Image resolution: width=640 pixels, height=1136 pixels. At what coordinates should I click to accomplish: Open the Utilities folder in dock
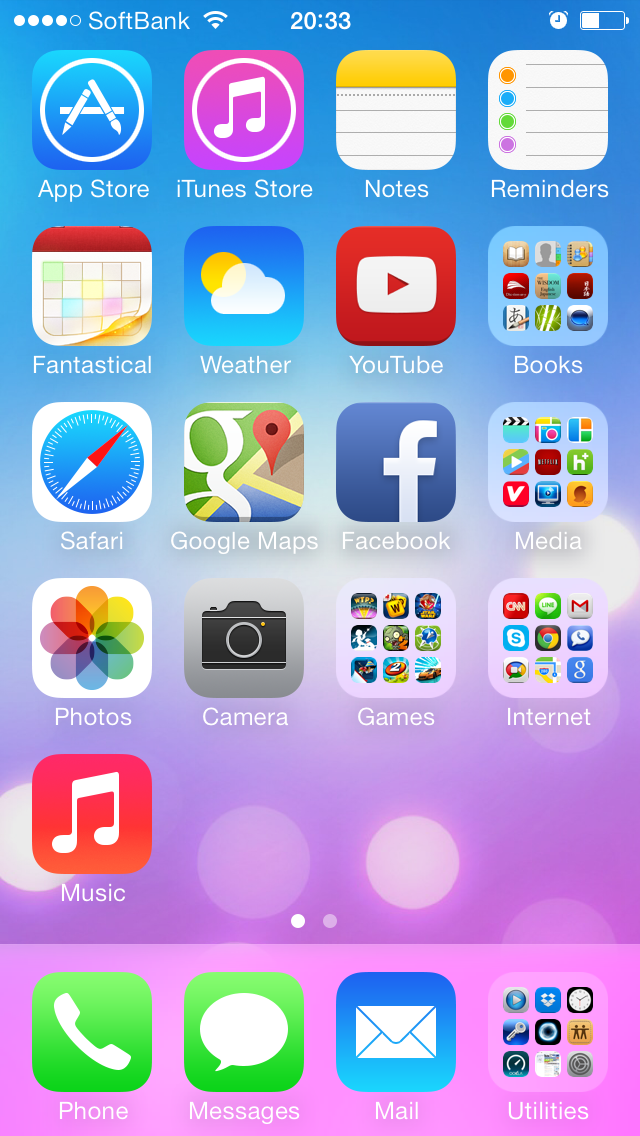pyautogui.click(x=548, y=1032)
